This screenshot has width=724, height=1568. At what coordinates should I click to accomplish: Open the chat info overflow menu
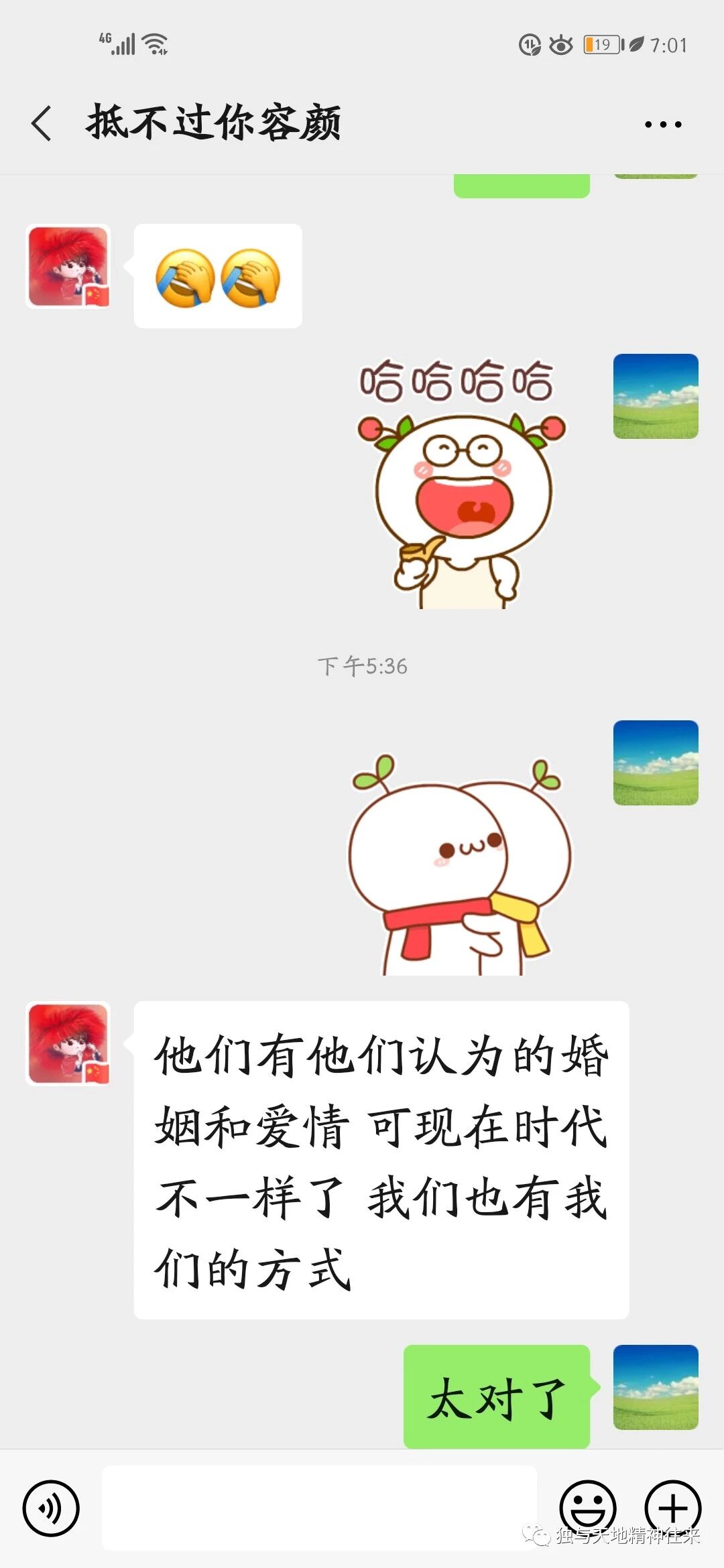point(662,124)
